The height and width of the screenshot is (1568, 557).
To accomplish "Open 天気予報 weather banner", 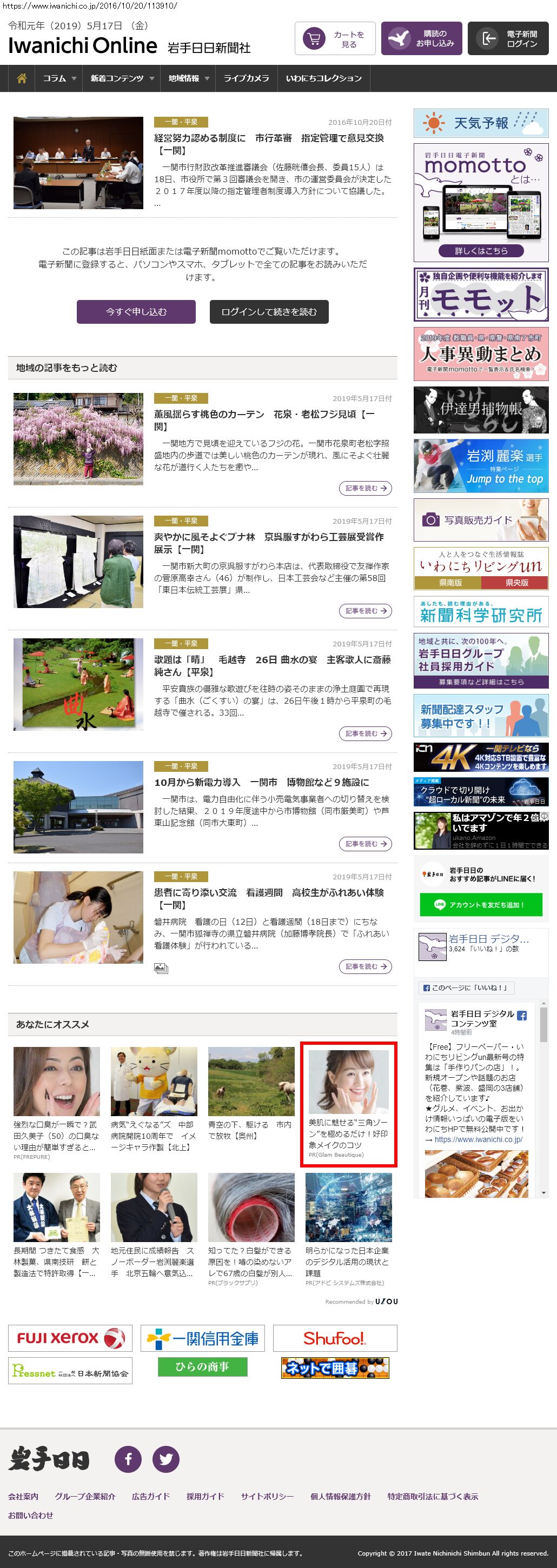I will click(480, 124).
